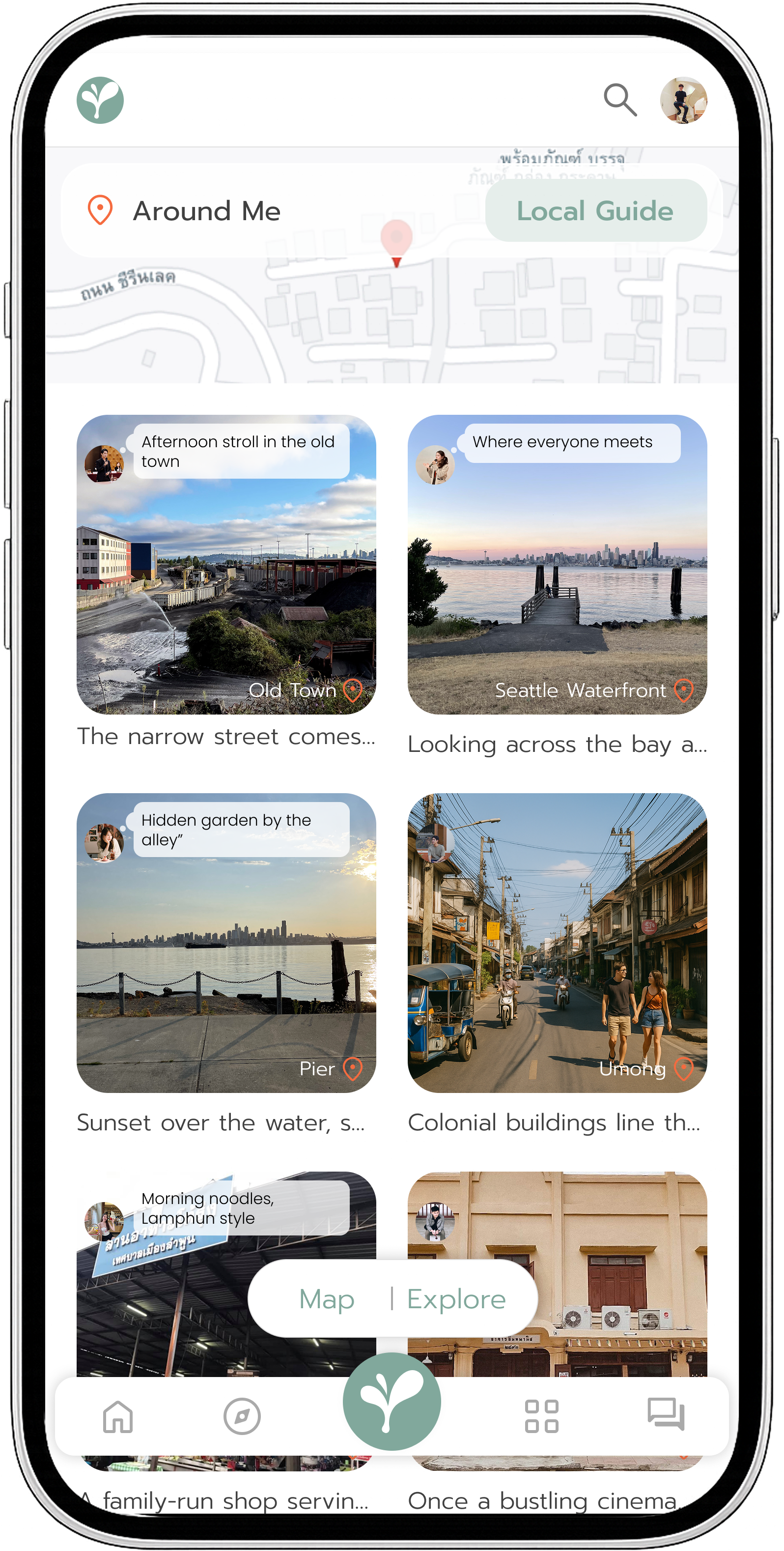Screen dimensions: 784x1551
Task: Open the compass discover tab
Action: click(242, 1416)
